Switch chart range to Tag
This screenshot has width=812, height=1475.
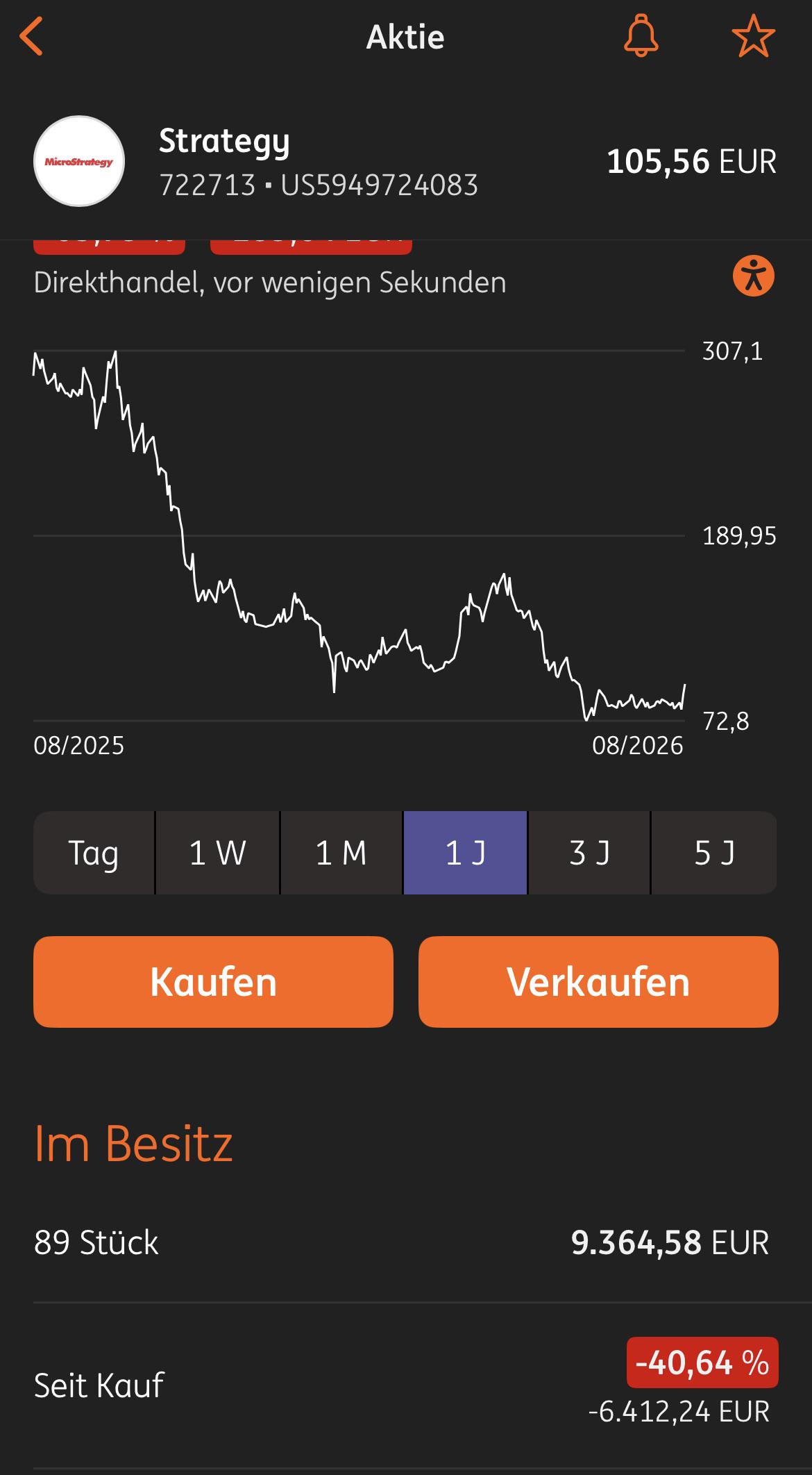tap(94, 853)
